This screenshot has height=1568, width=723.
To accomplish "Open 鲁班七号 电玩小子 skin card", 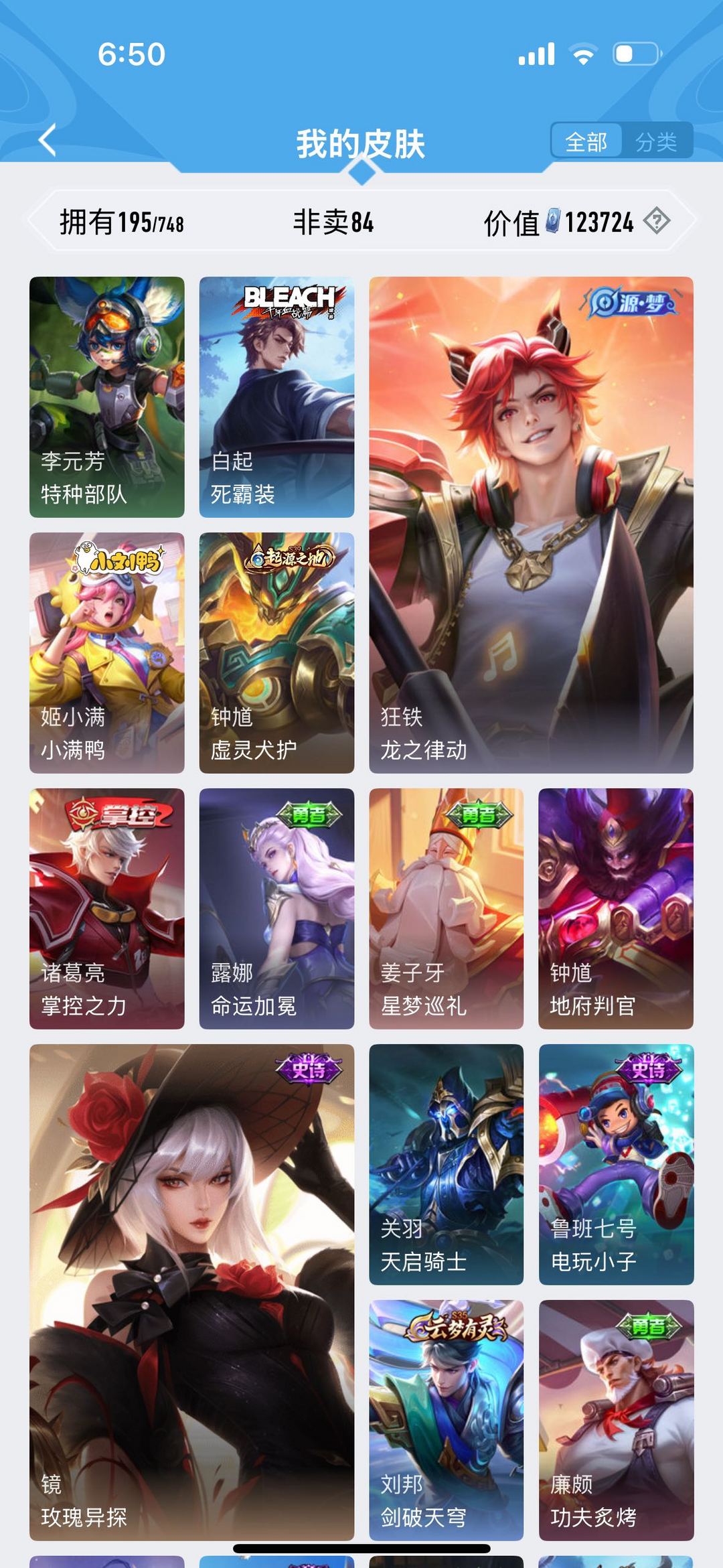I will [616, 1164].
